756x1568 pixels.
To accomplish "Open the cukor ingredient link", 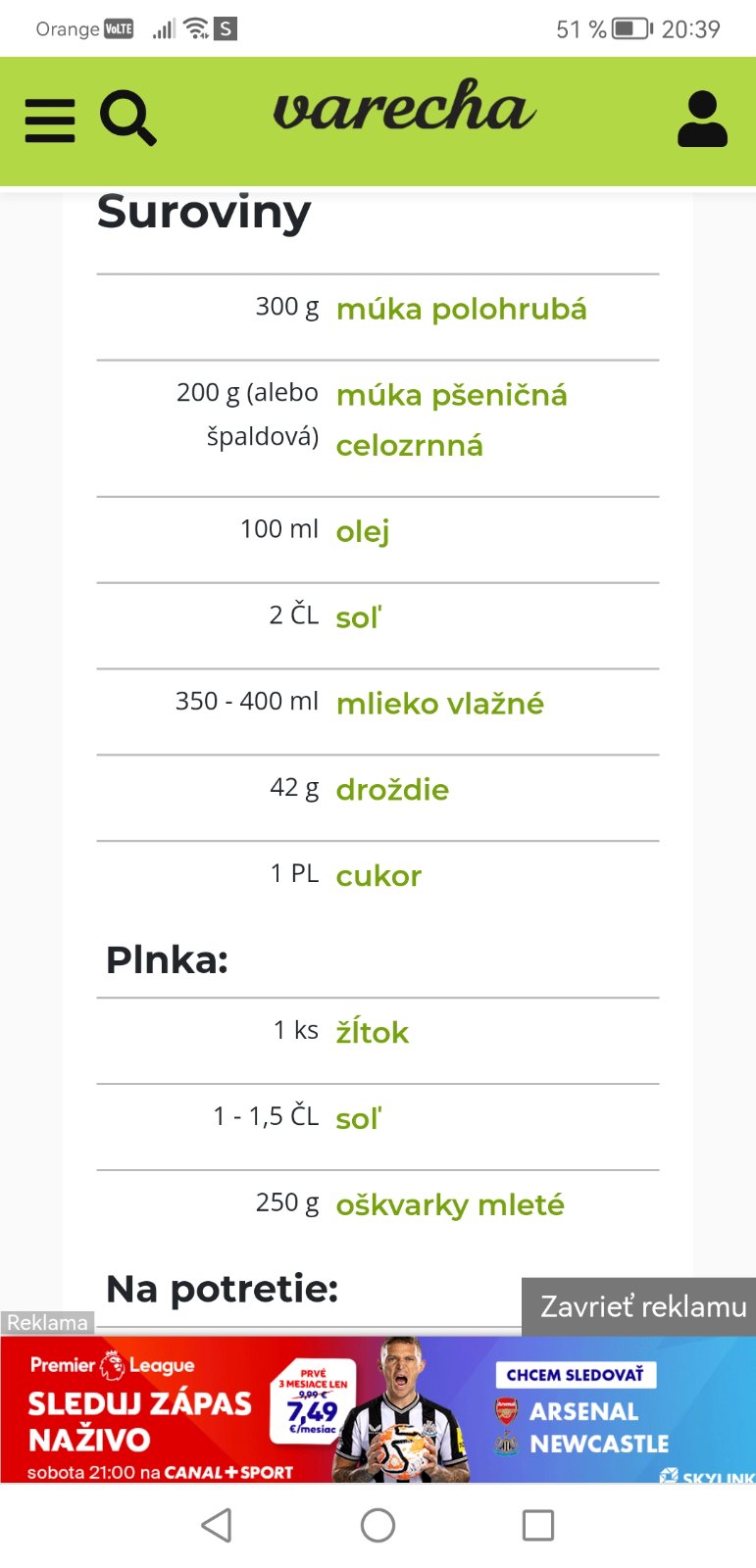I will (x=378, y=876).
